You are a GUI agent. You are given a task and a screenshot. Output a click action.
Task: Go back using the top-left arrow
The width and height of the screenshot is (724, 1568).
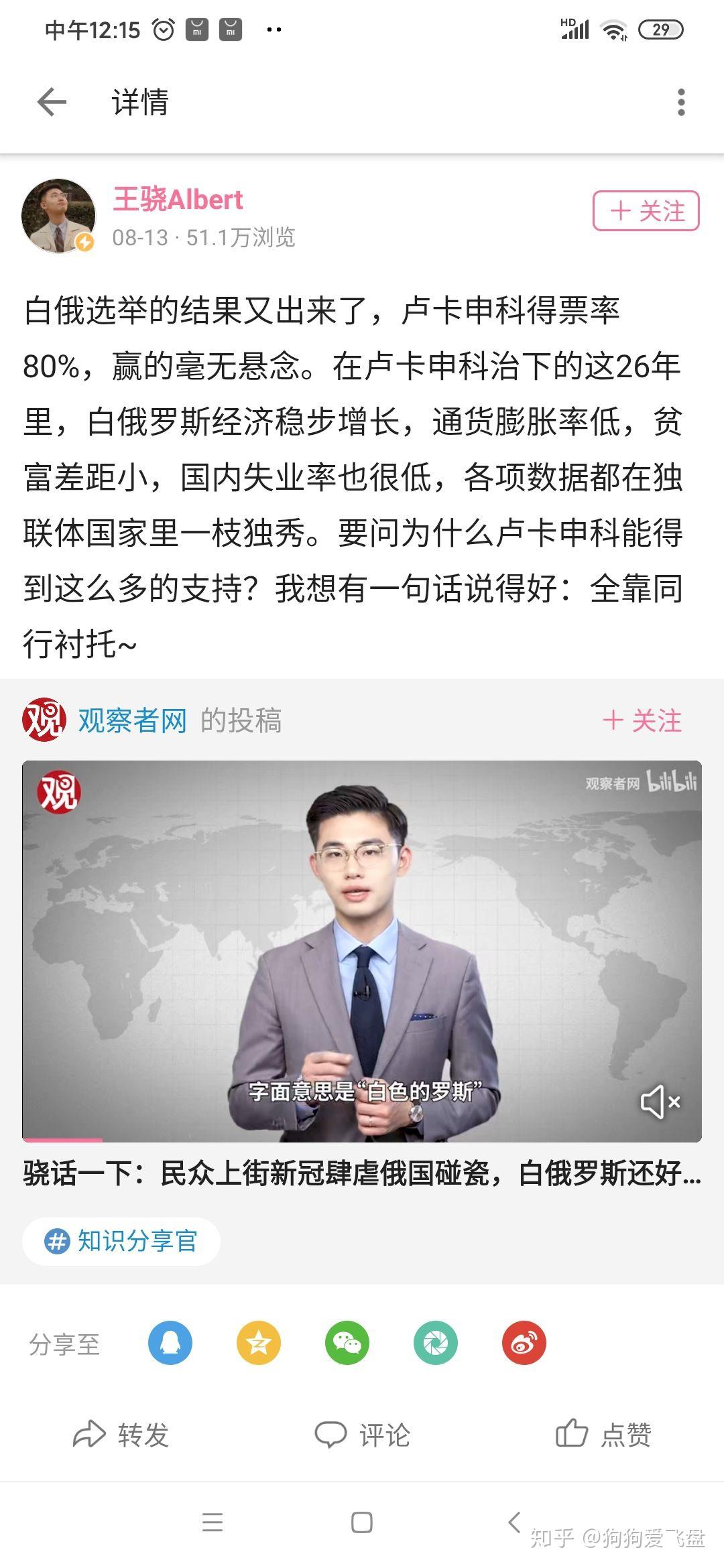52,103
